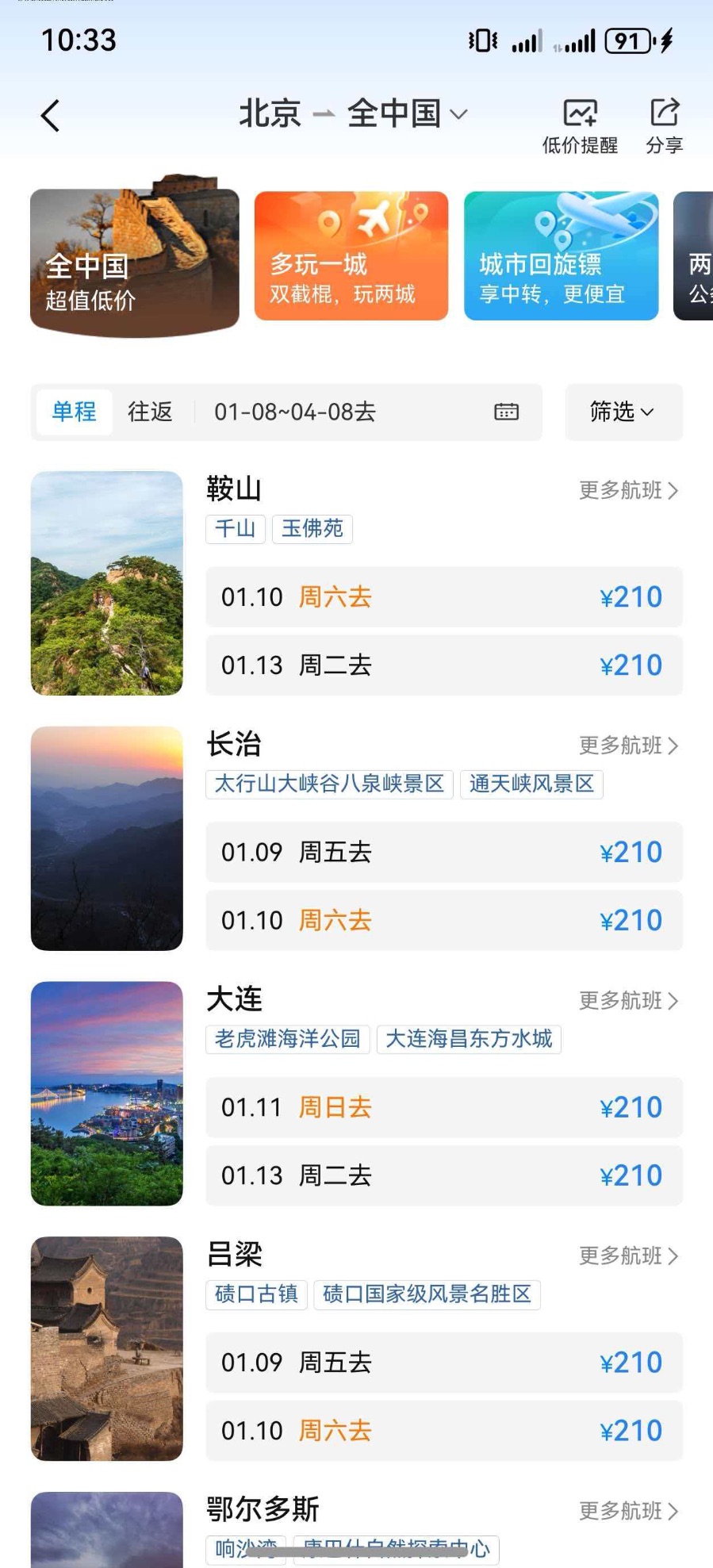
Task: Set a low price alert (低价提醒)
Action: 580,125
